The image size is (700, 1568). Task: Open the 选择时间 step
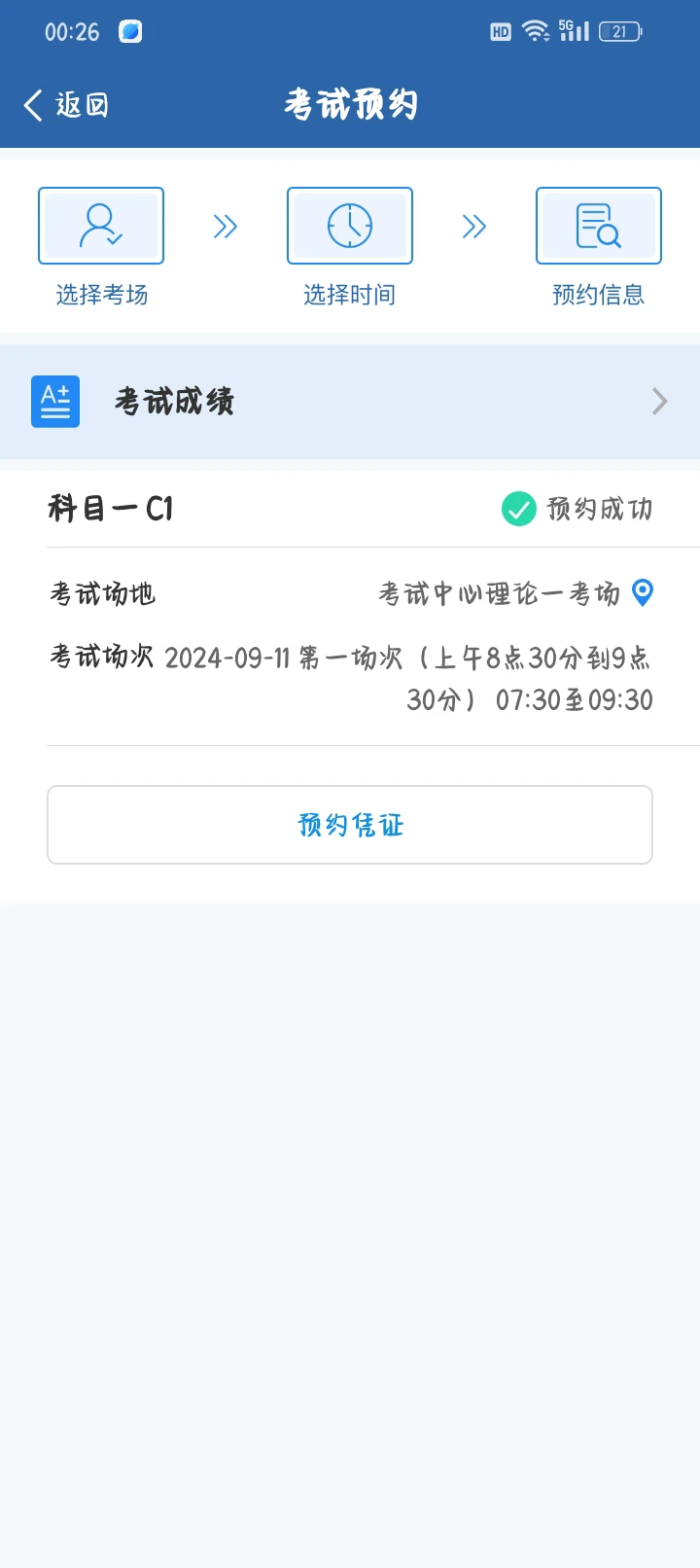click(350, 247)
